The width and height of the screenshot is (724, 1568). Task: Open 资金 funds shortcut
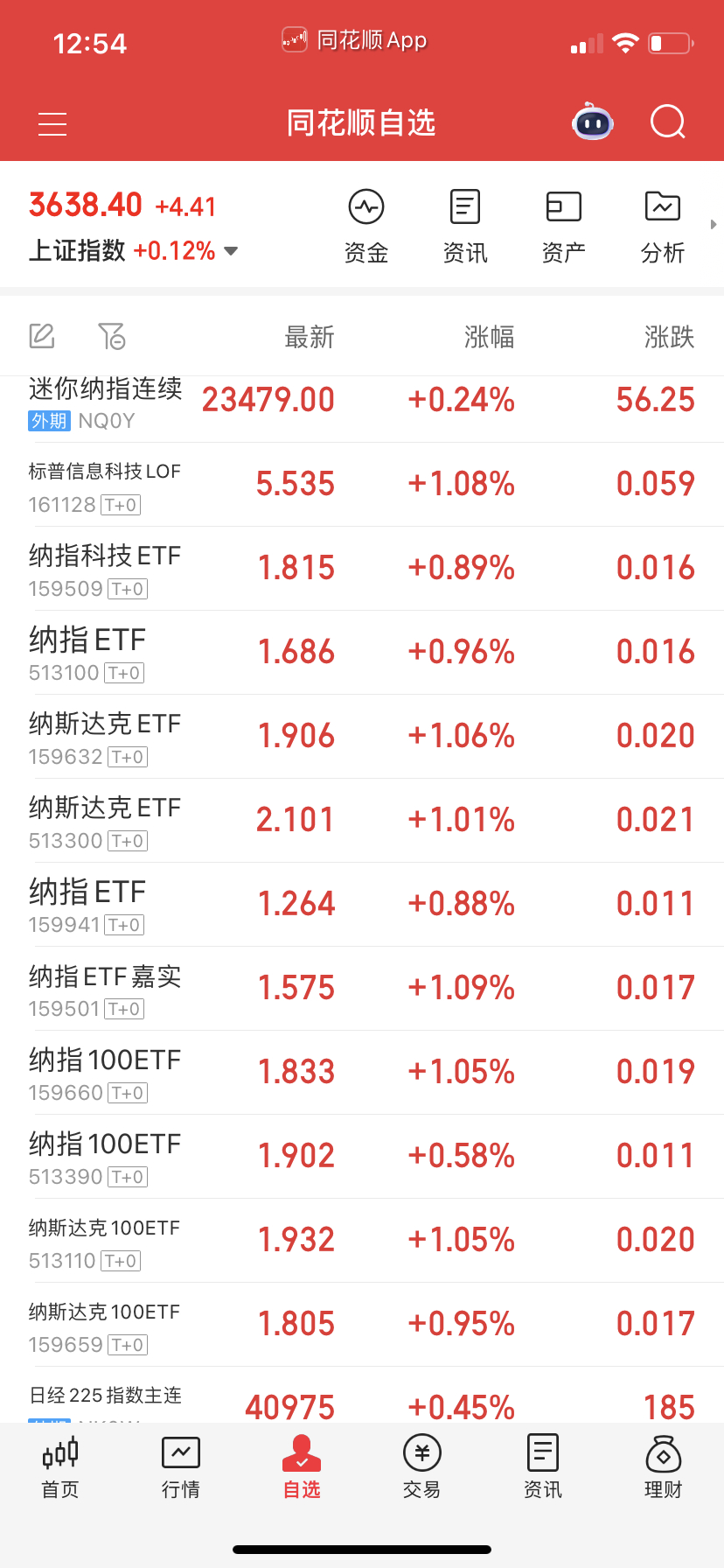(x=366, y=227)
